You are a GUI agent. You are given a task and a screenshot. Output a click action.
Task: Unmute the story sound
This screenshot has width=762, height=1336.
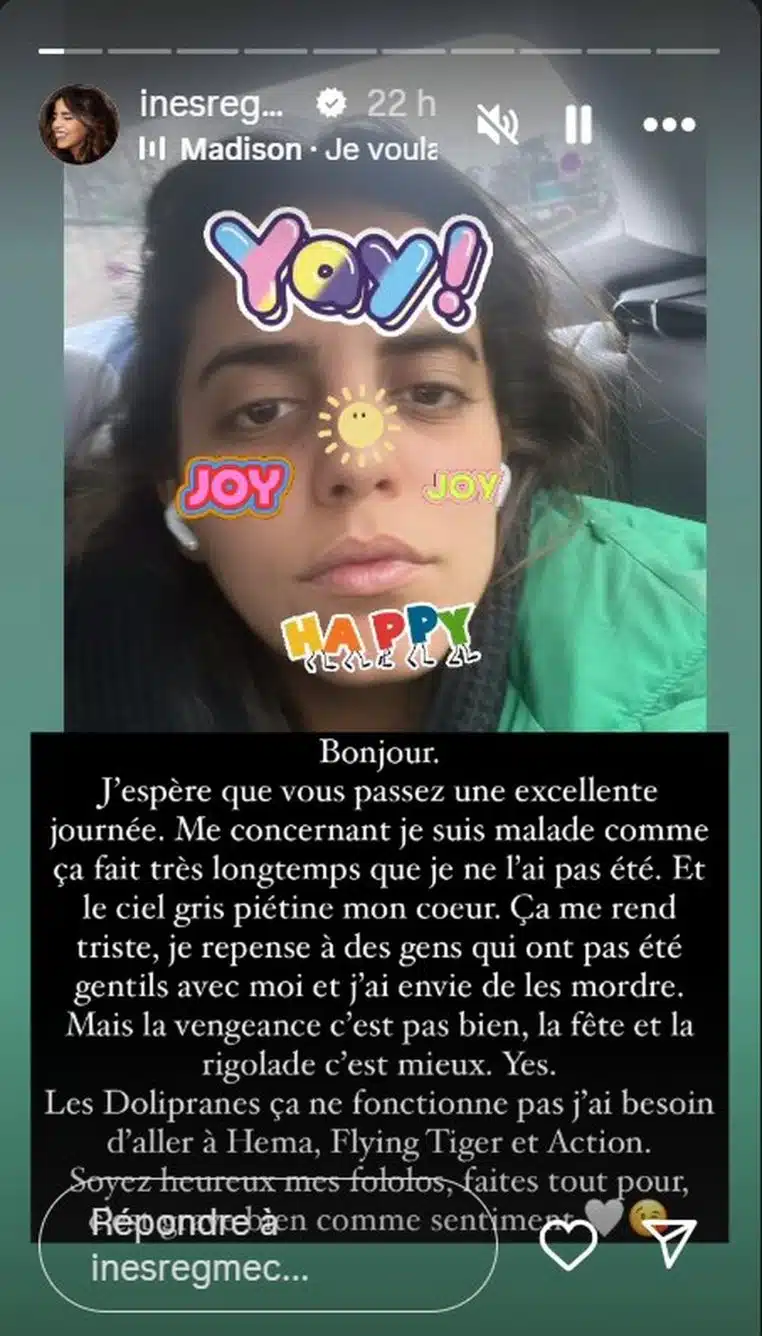point(497,125)
